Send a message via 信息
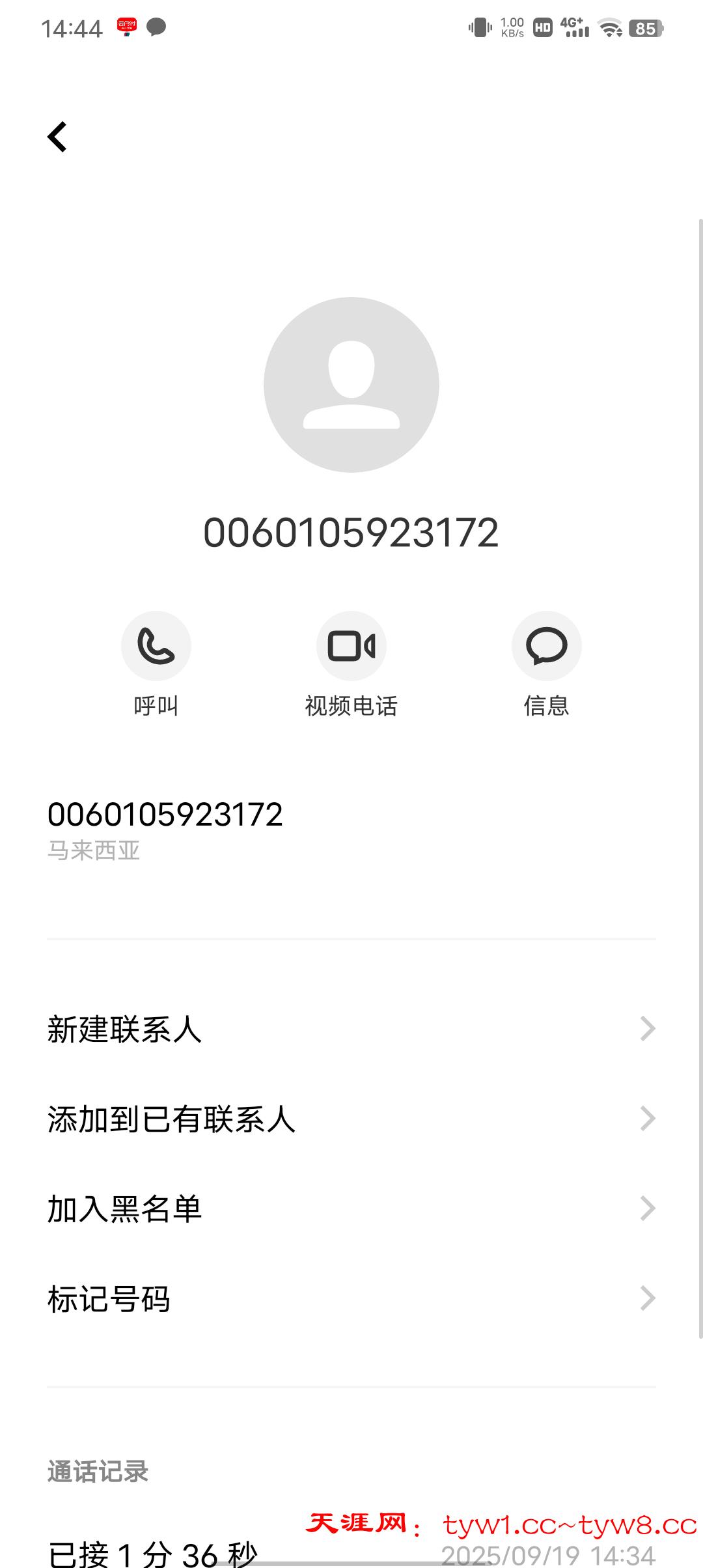Viewport: 703px width, 1568px height. [x=547, y=646]
